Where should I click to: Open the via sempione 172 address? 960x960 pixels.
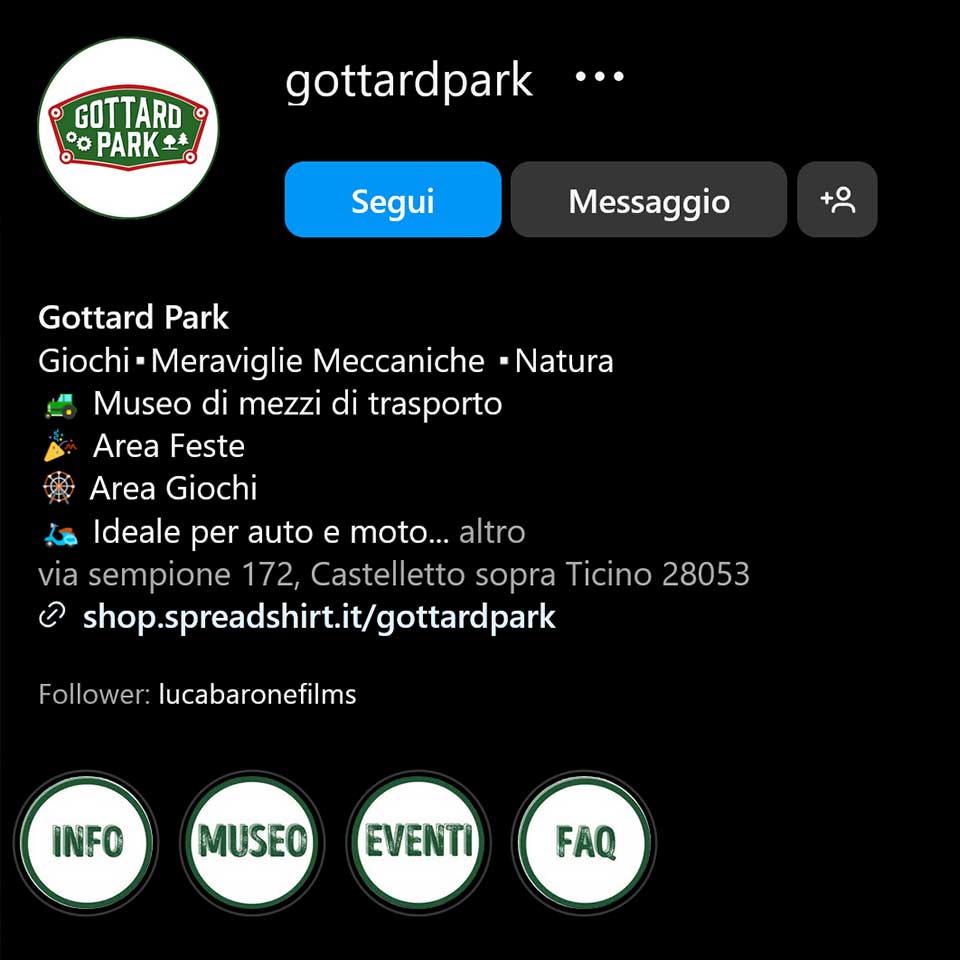pyautogui.click(x=393, y=574)
